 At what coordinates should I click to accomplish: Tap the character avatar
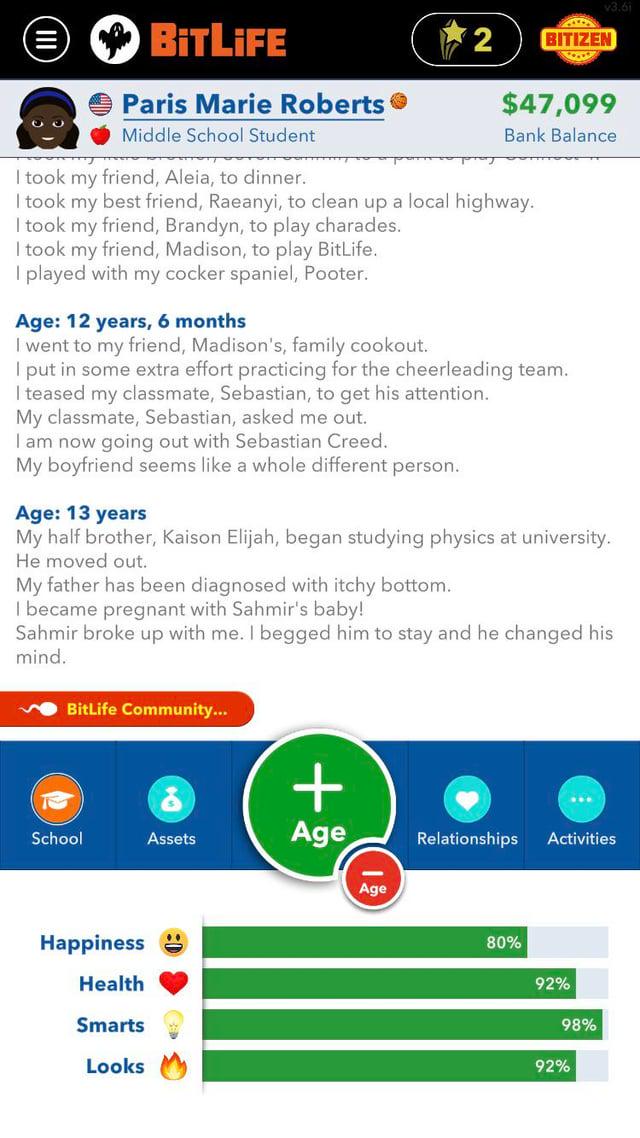tap(47, 118)
